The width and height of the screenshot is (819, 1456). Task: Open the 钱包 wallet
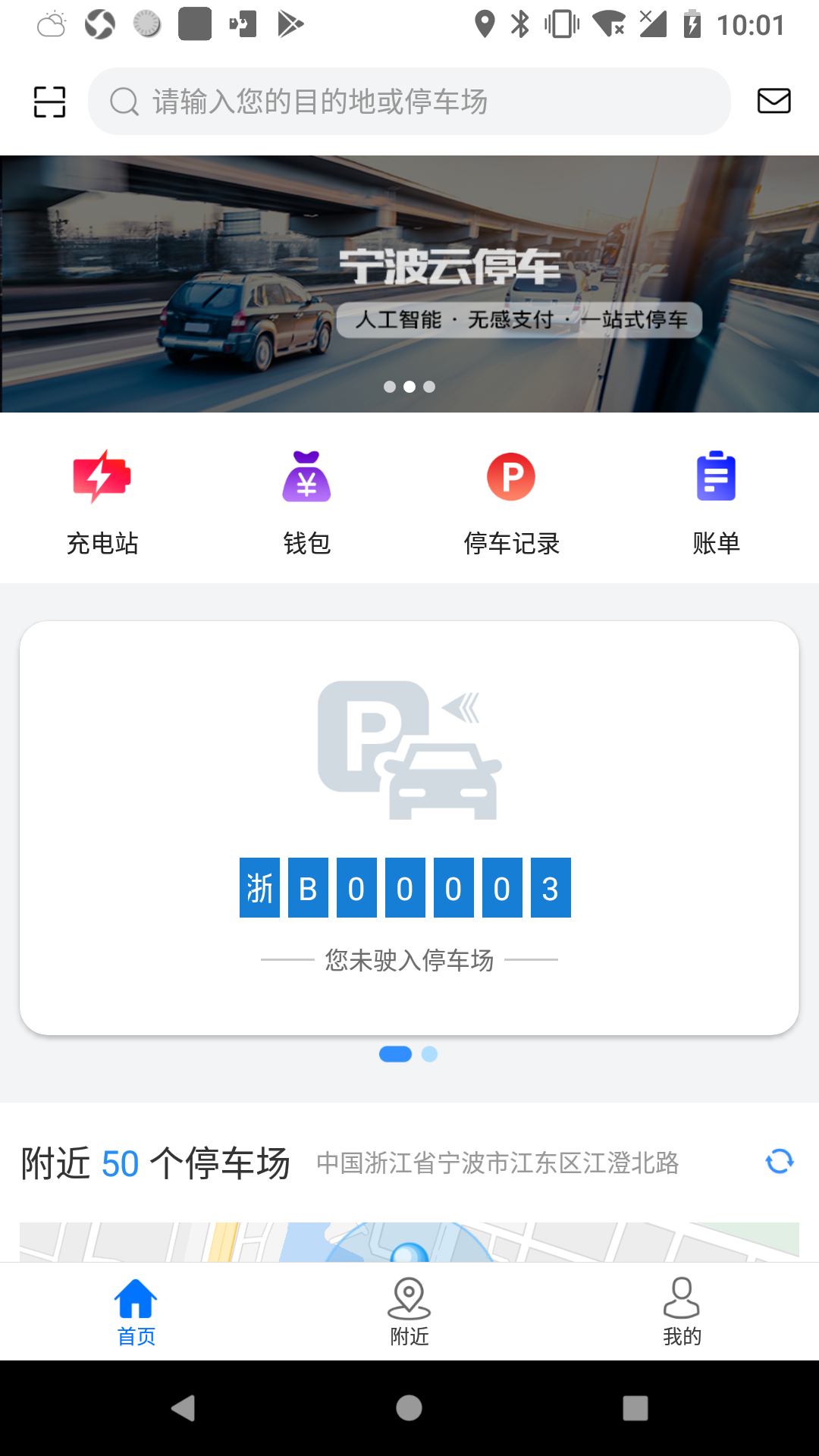pyautogui.click(x=307, y=502)
